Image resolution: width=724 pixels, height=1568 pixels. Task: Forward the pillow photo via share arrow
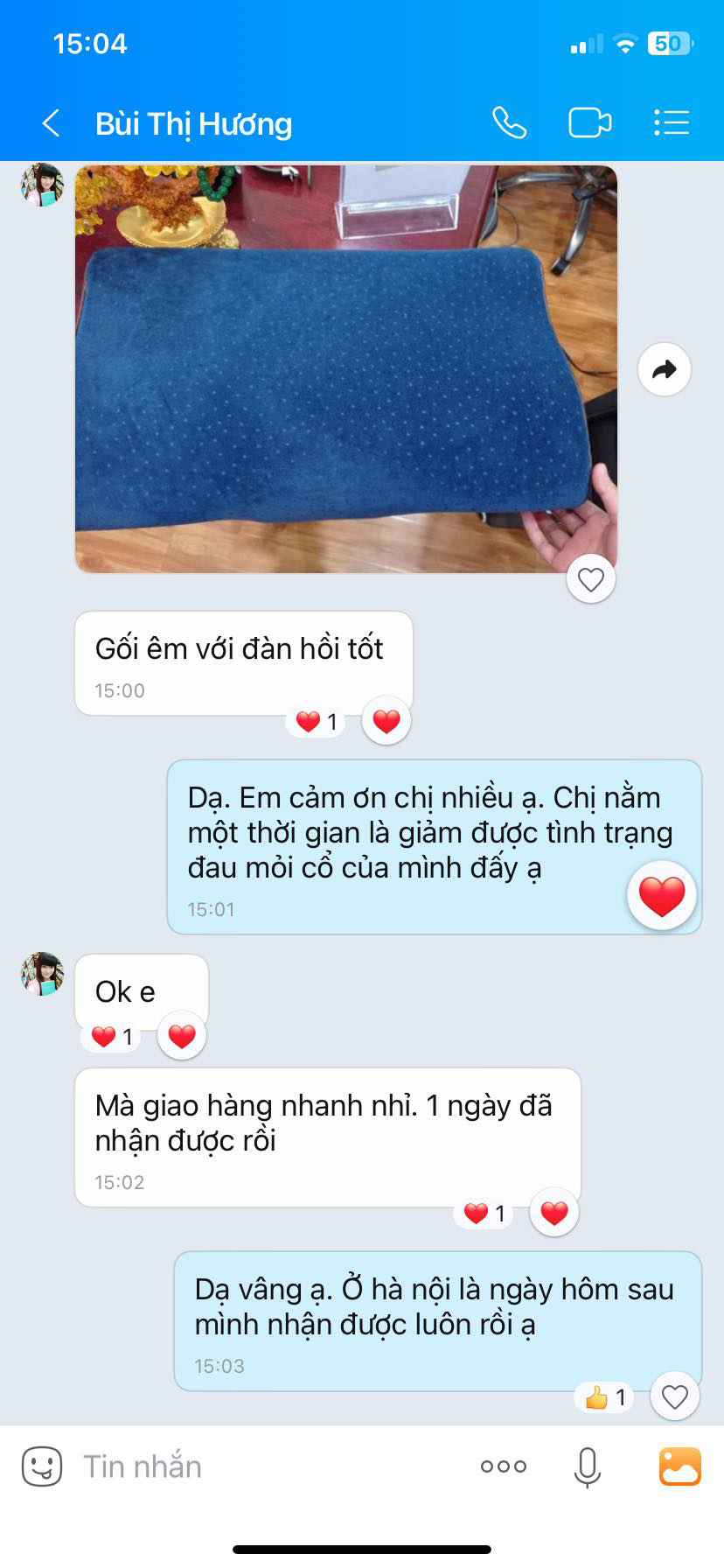(x=665, y=369)
